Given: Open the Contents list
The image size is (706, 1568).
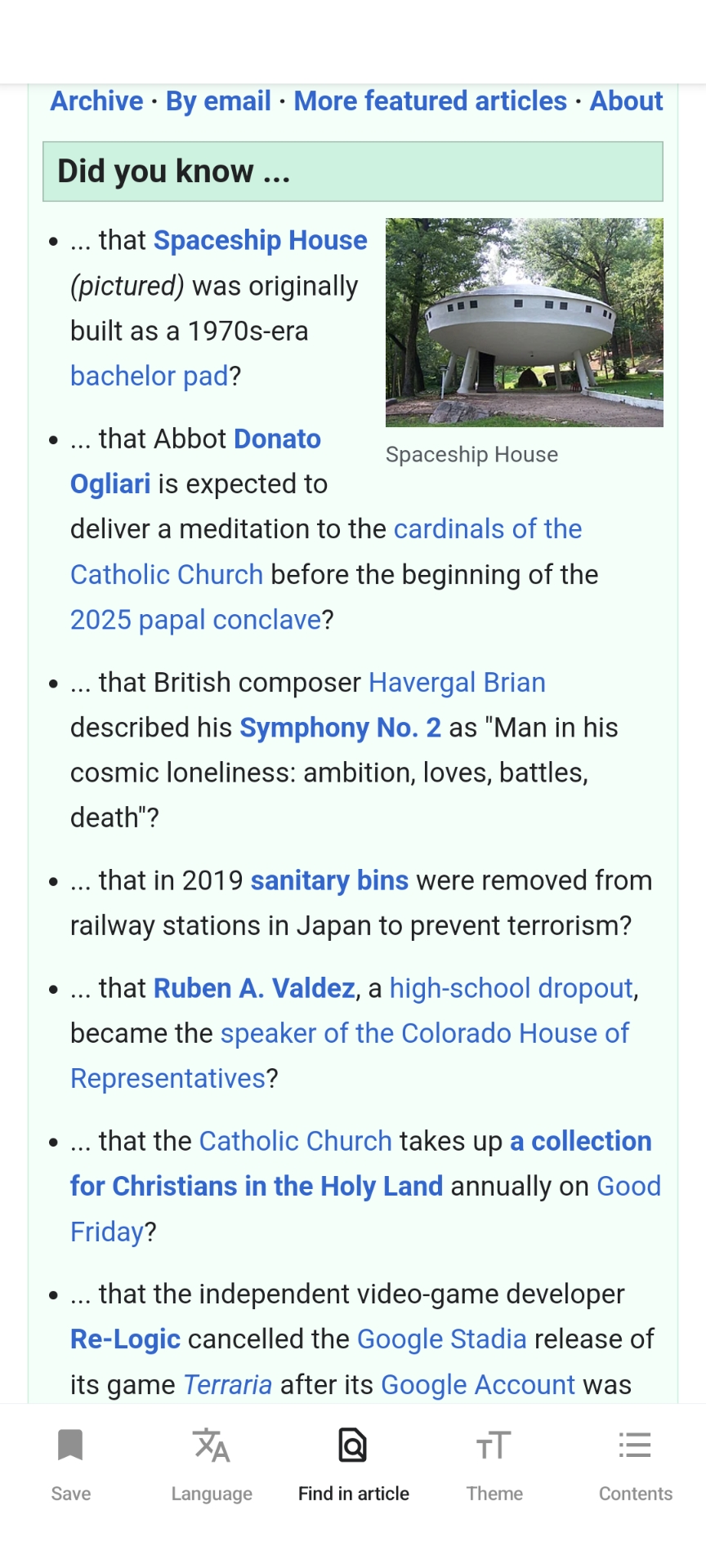Looking at the screenshot, I should point(635,1463).
